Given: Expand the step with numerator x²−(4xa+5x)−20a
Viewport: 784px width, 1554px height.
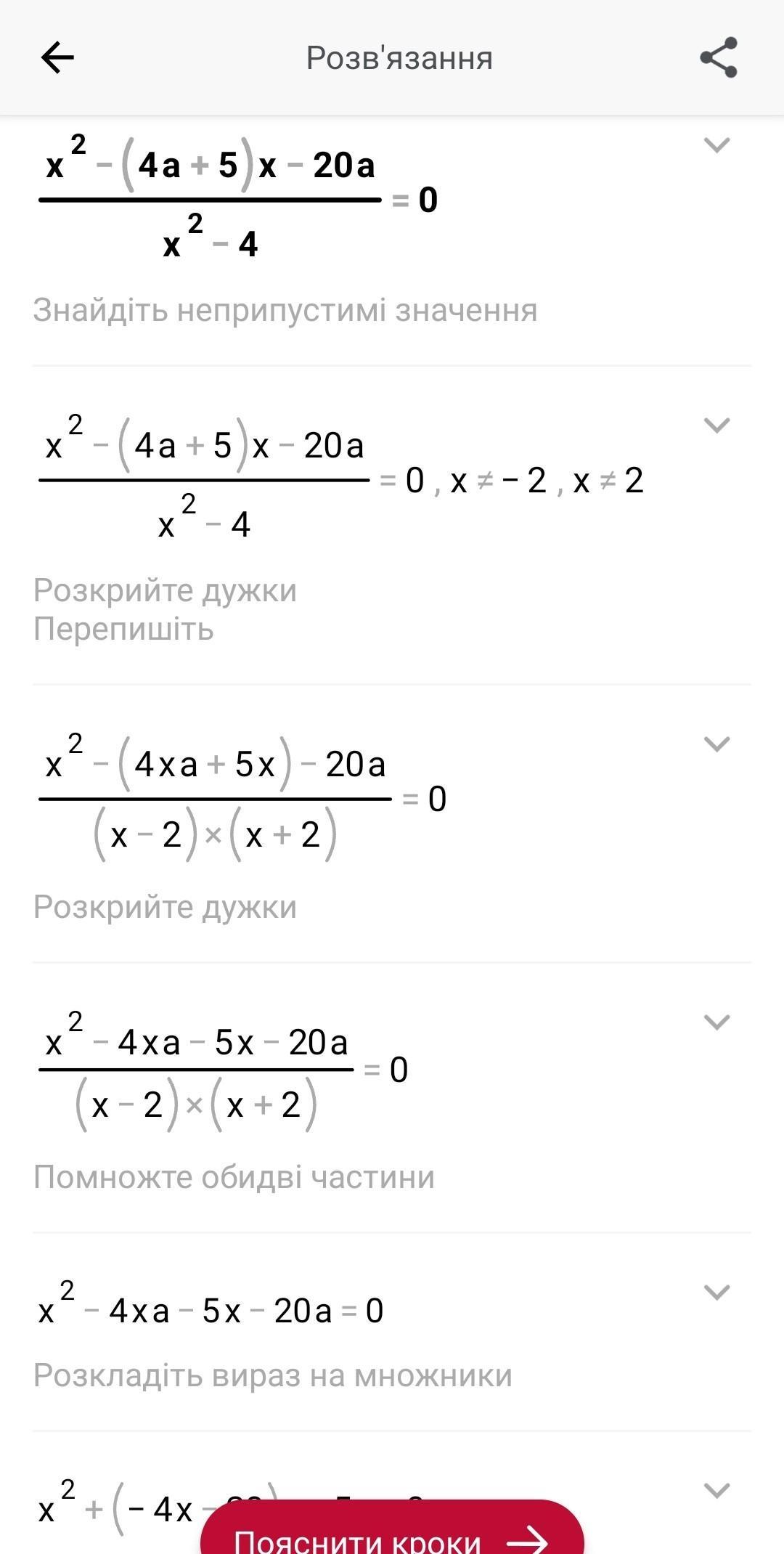Looking at the screenshot, I should [x=716, y=744].
